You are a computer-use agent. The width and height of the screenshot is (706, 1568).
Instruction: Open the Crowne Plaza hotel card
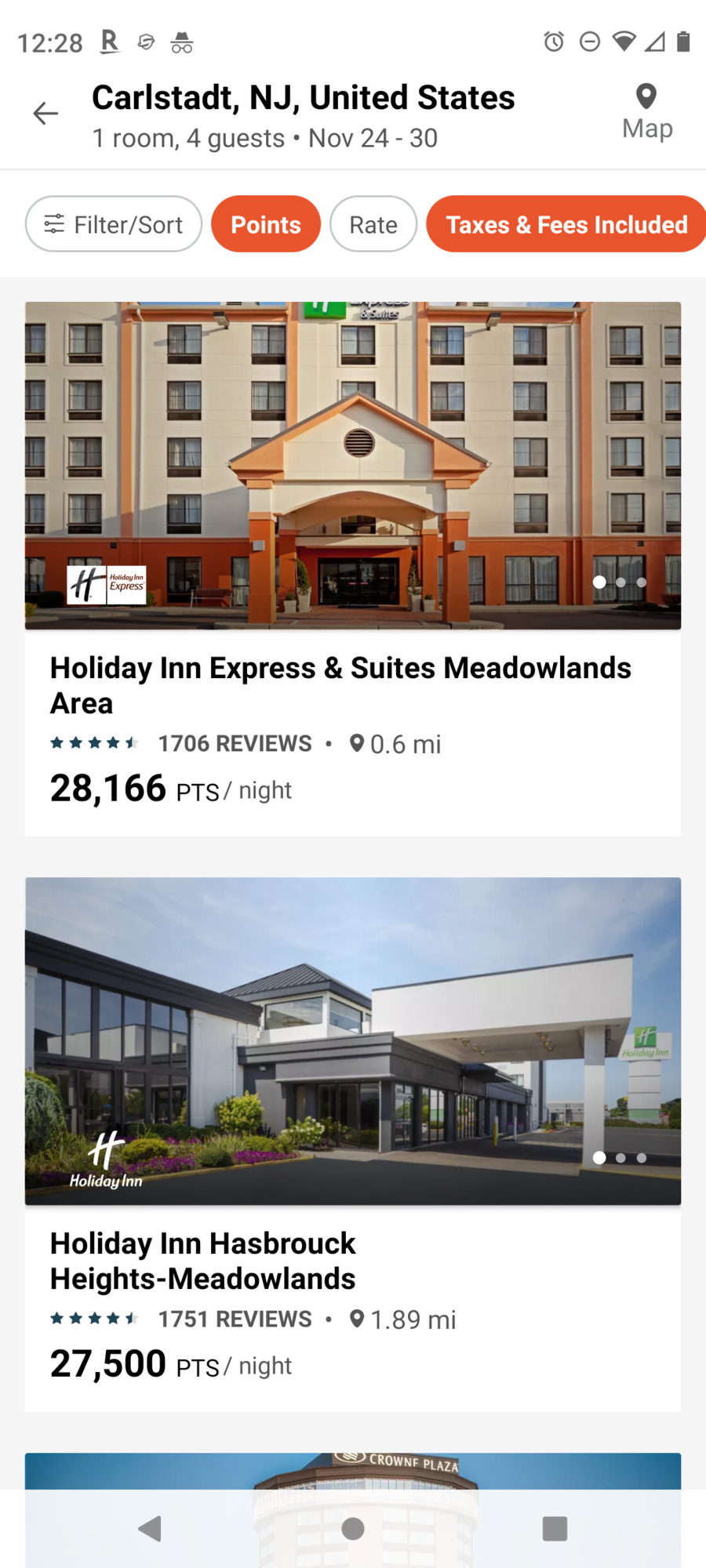[352, 1471]
